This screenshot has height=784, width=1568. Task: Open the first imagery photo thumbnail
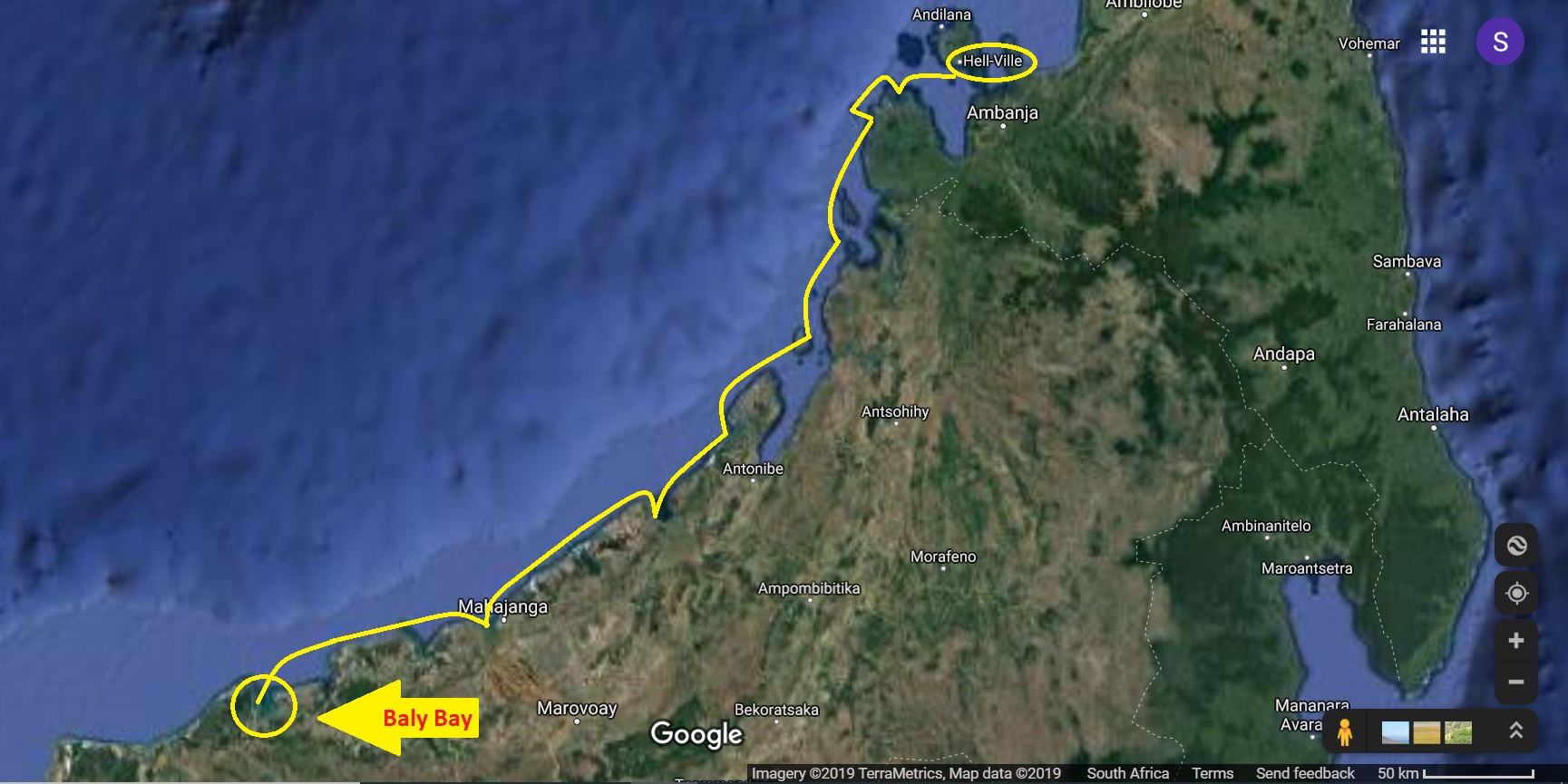pos(1395,731)
